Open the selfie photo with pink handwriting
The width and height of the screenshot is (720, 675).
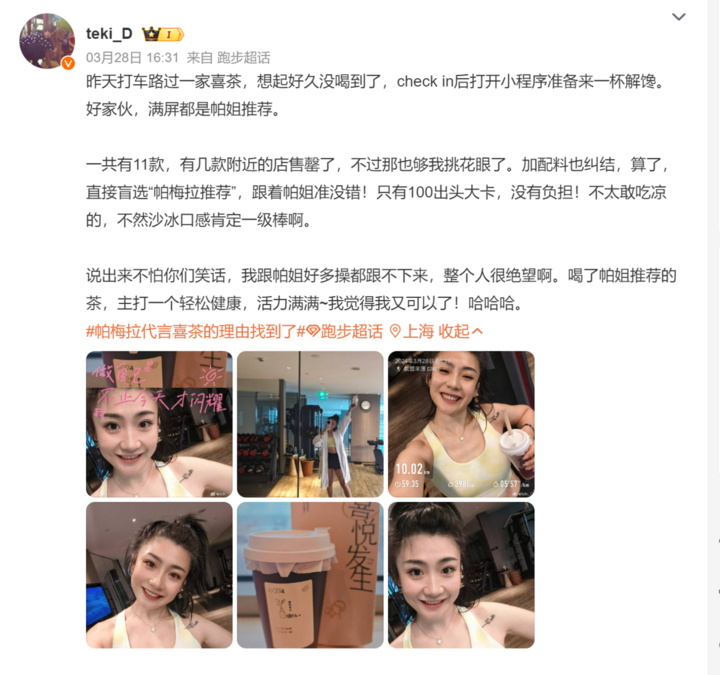(x=159, y=424)
